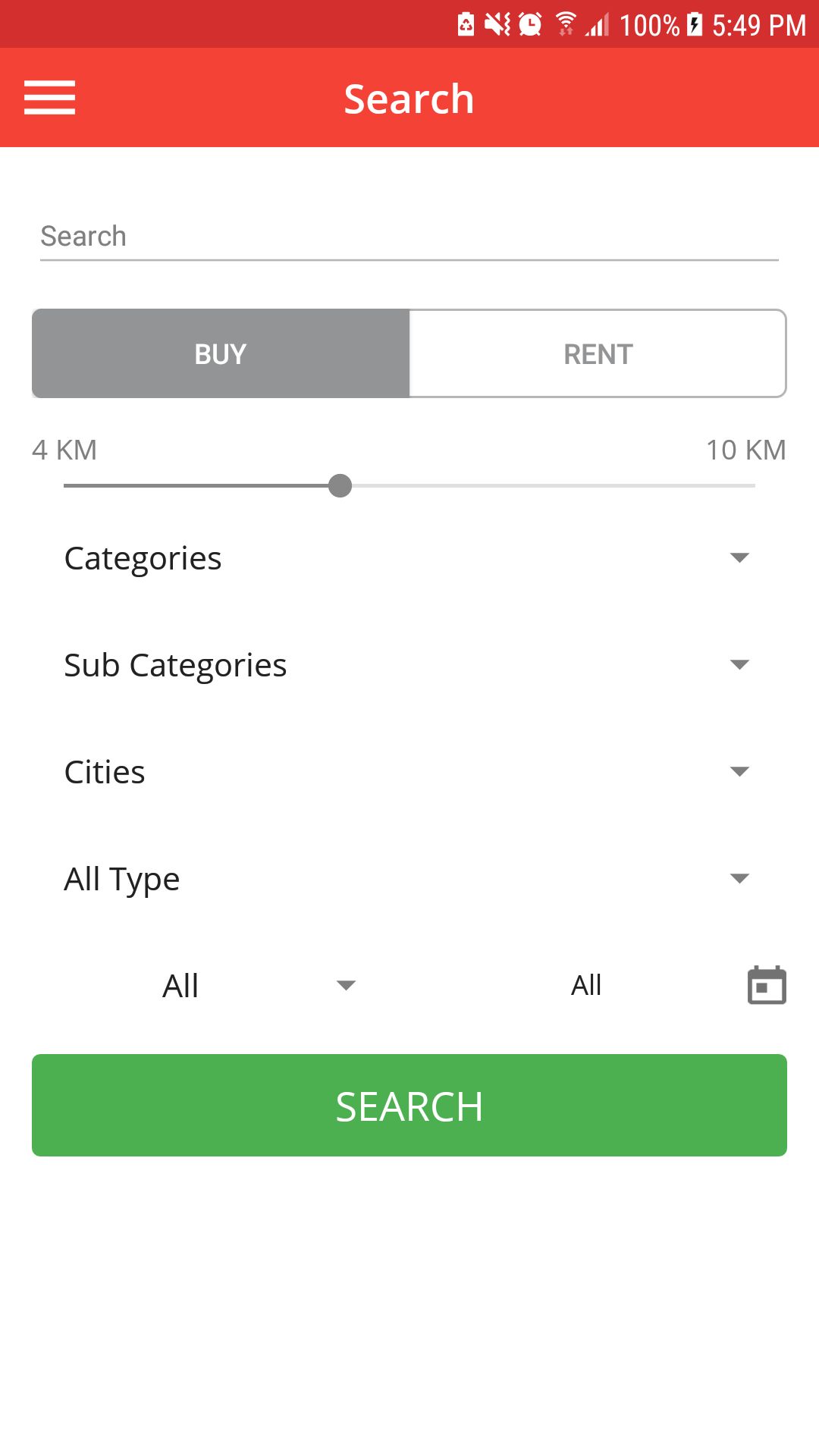Image resolution: width=819 pixels, height=1456 pixels.
Task: Expand the All Type dropdown
Action: pyautogui.click(x=409, y=879)
